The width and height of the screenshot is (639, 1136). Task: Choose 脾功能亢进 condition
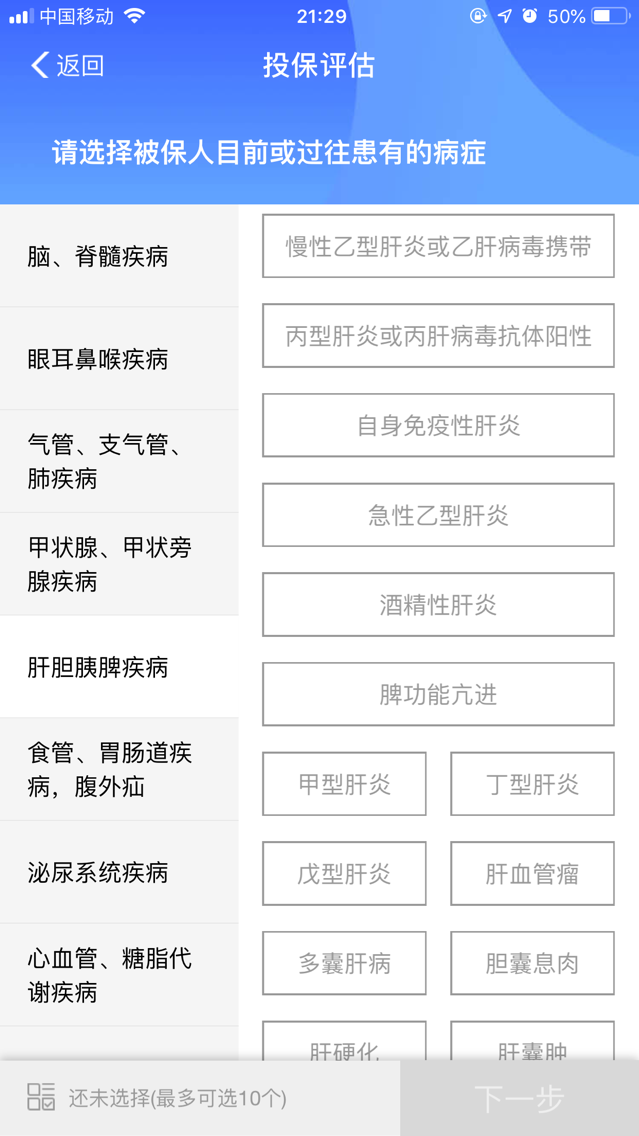pyautogui.click(x=438, y=695)
